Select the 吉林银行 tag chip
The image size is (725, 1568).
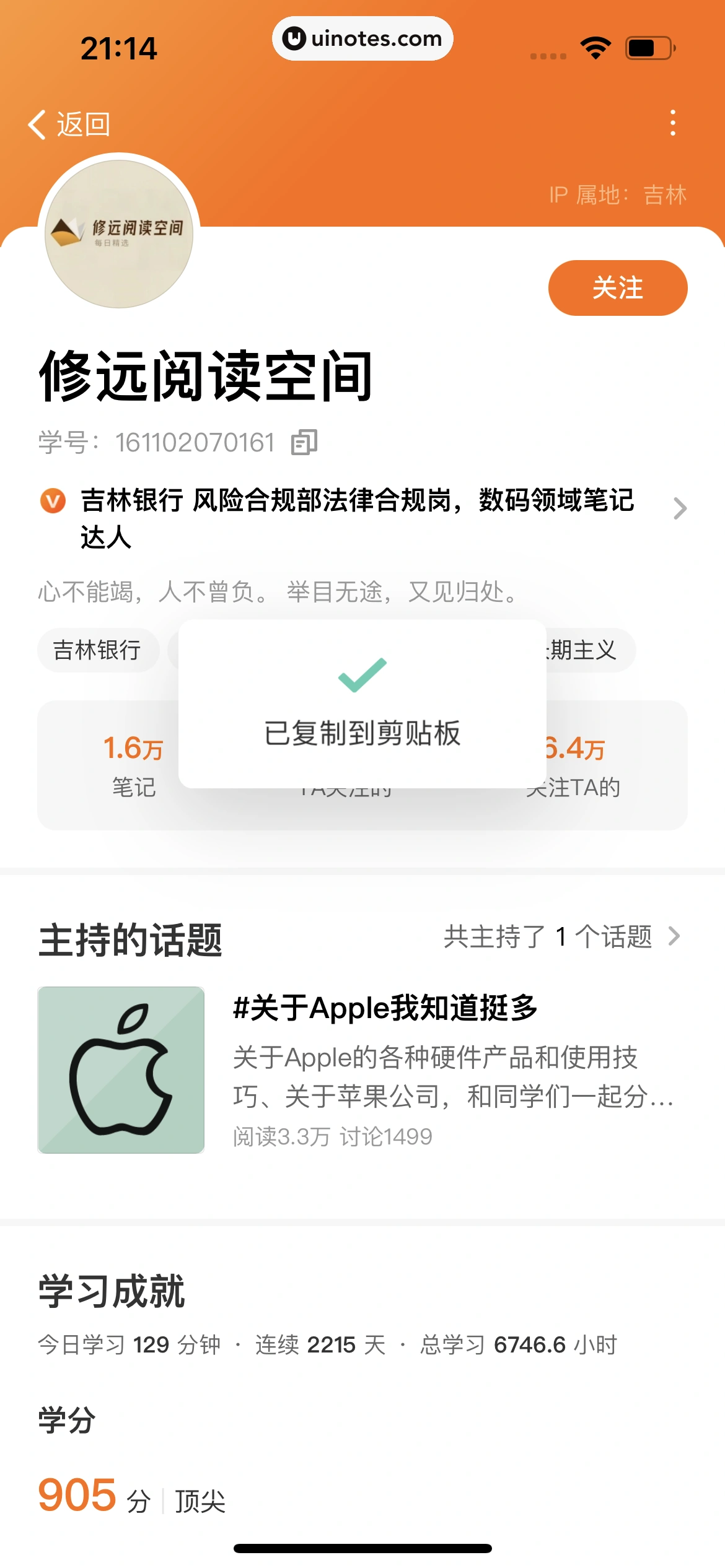point(98,650)
